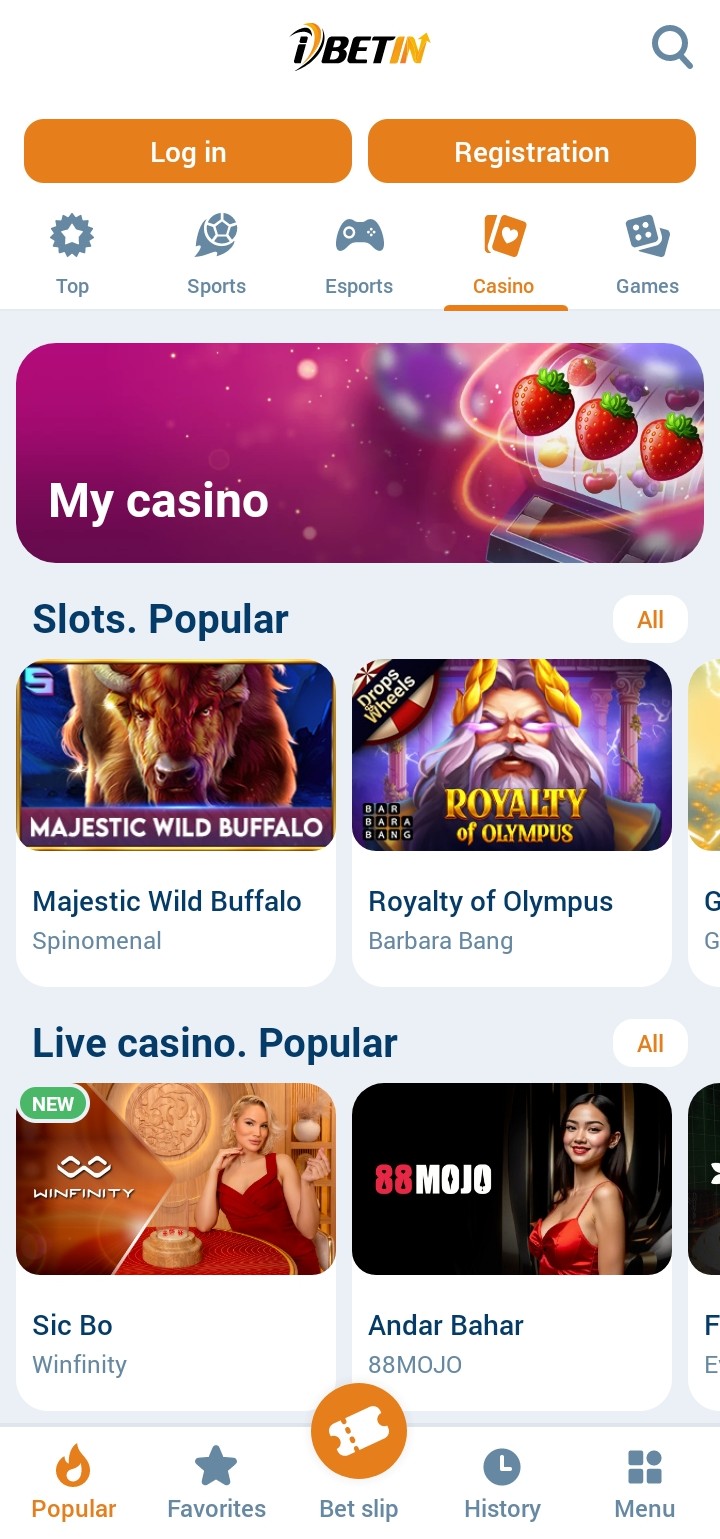Tap the Log in button
The height and width of the screenshot is (1539, 720).
188,152
